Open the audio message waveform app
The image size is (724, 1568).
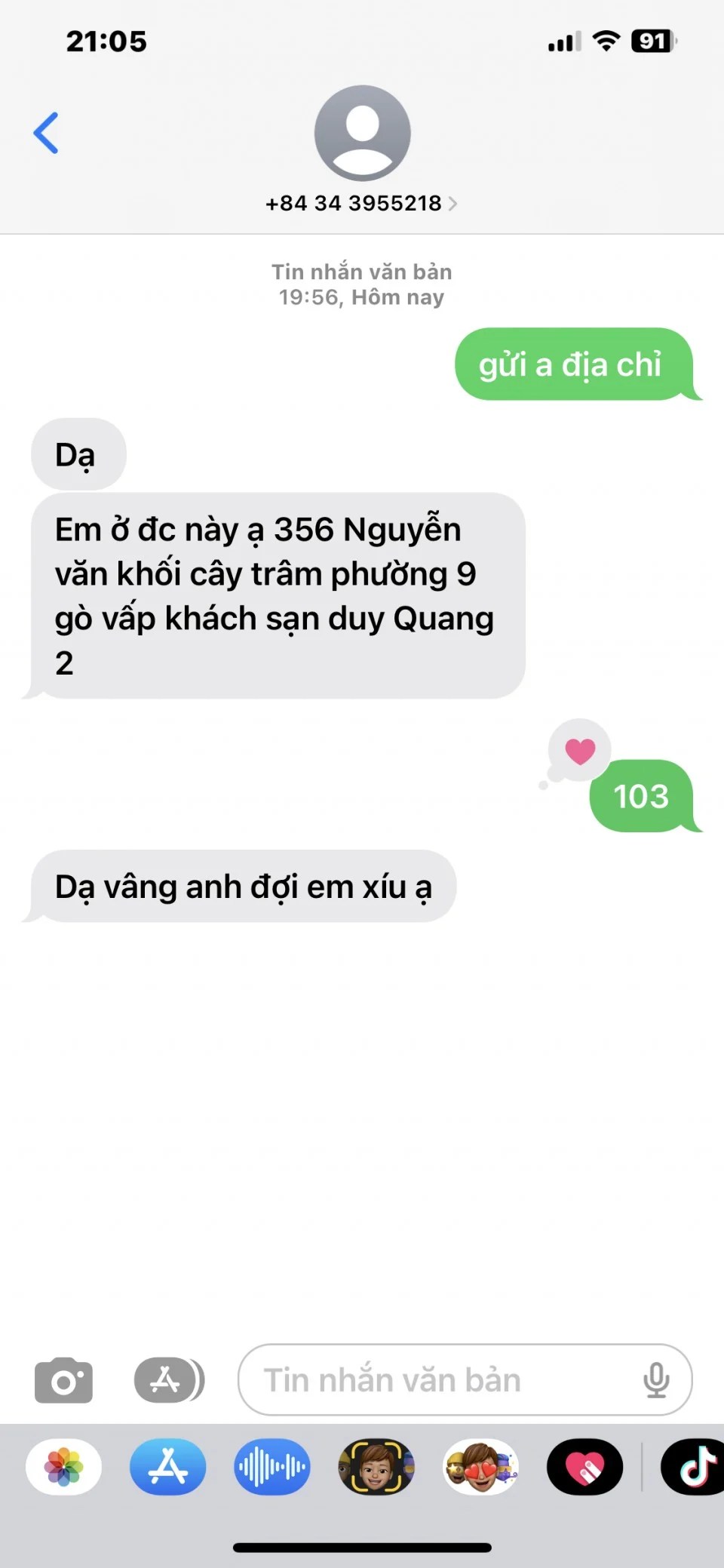271,1467
